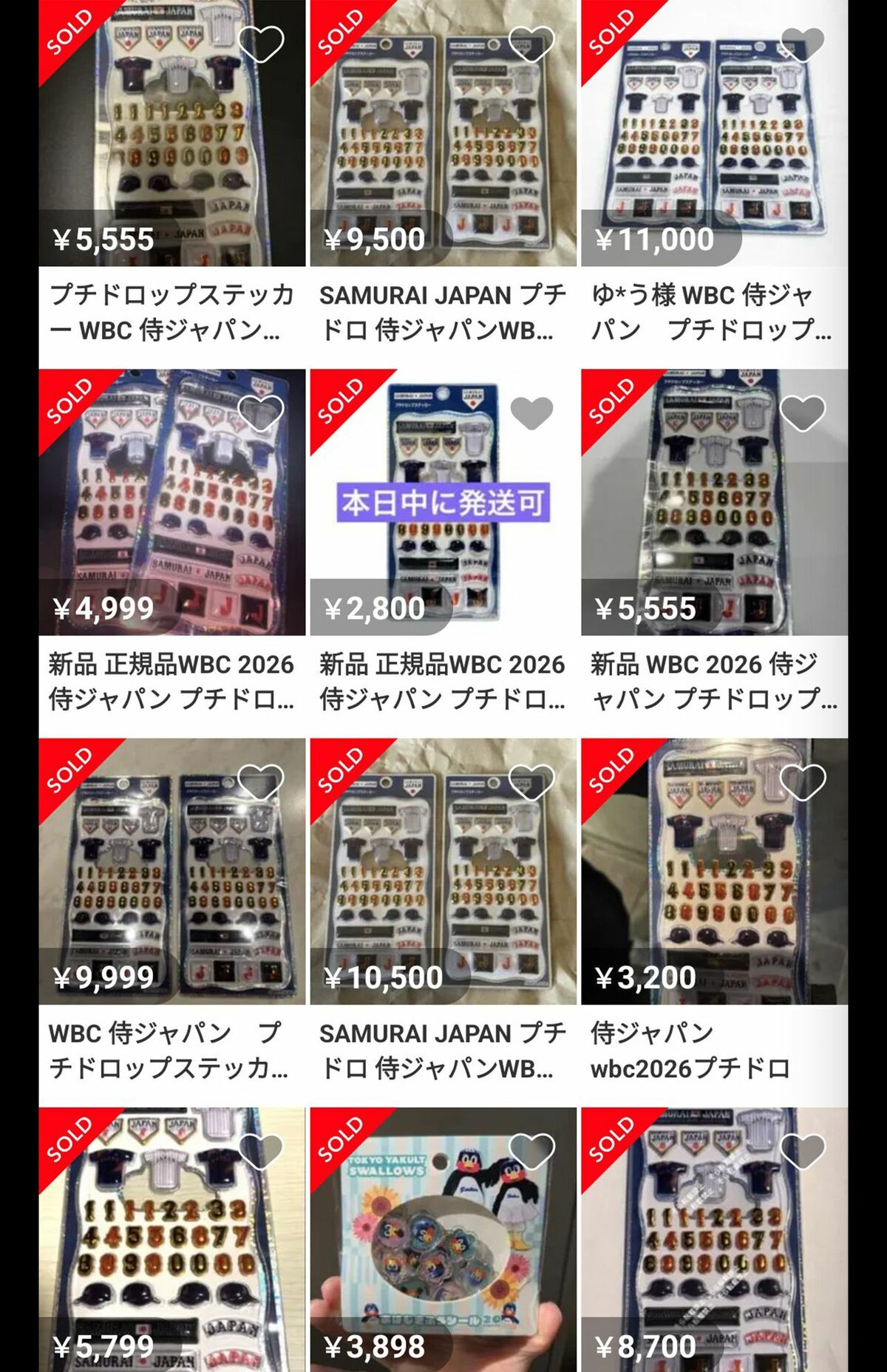Like the ¥9,500 item with heart icon

coord(531,44)
